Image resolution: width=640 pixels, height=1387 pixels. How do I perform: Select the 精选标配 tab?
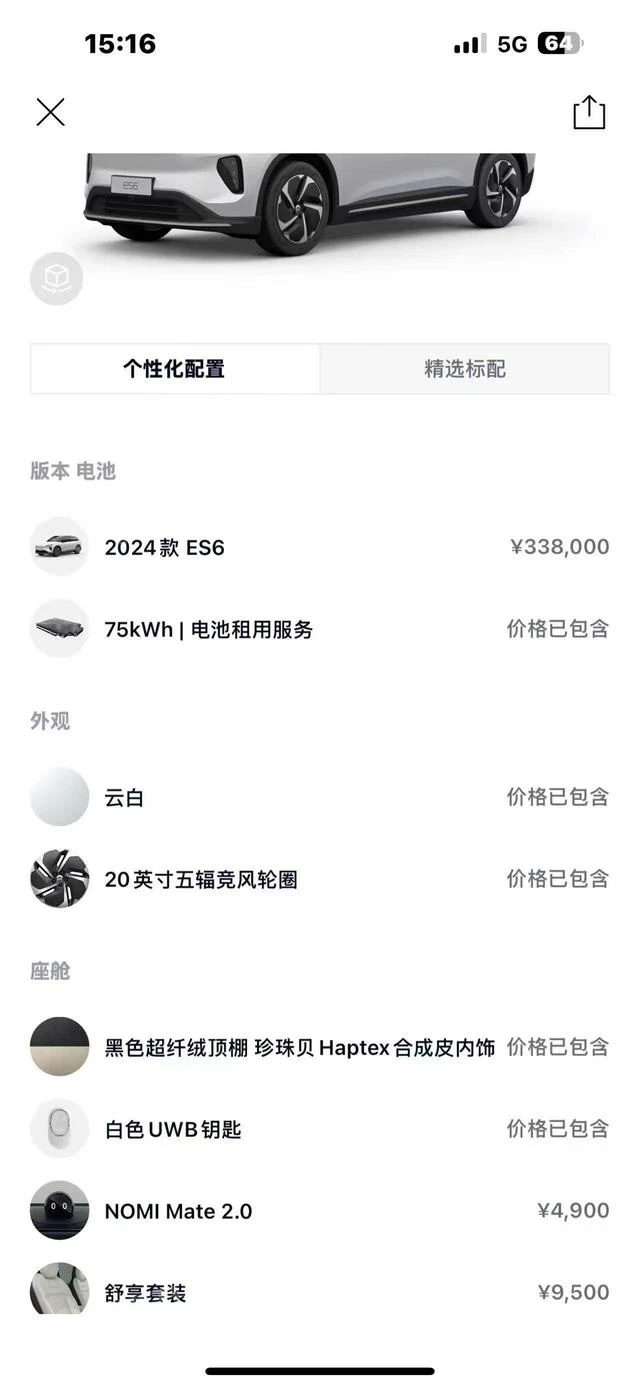[x=465, y=369]
